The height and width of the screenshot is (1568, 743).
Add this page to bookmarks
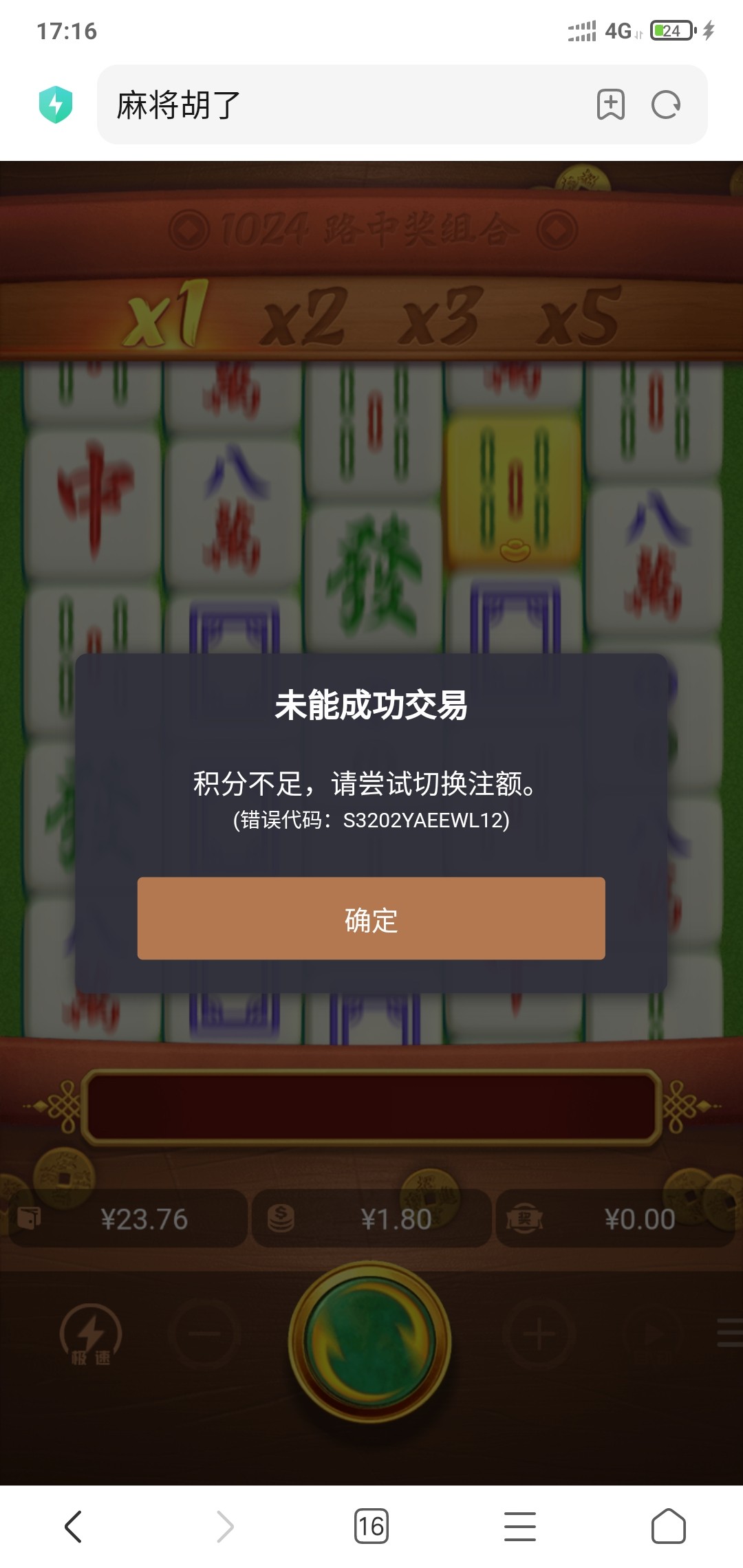[x=610, y=105]
